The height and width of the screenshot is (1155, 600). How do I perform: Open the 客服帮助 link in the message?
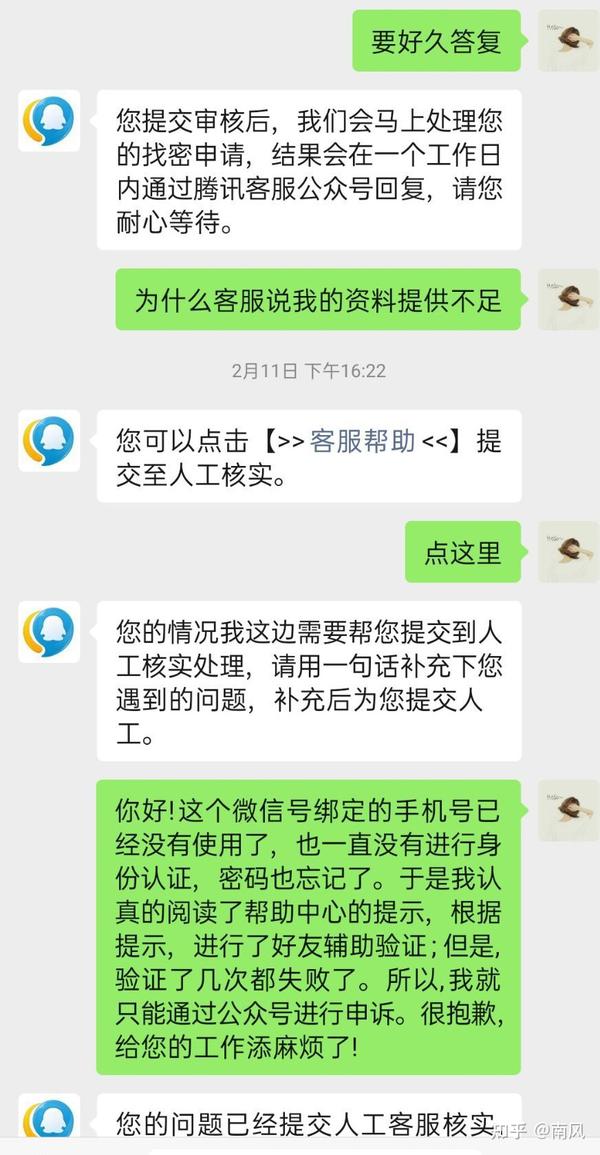[x=362, y=441]
